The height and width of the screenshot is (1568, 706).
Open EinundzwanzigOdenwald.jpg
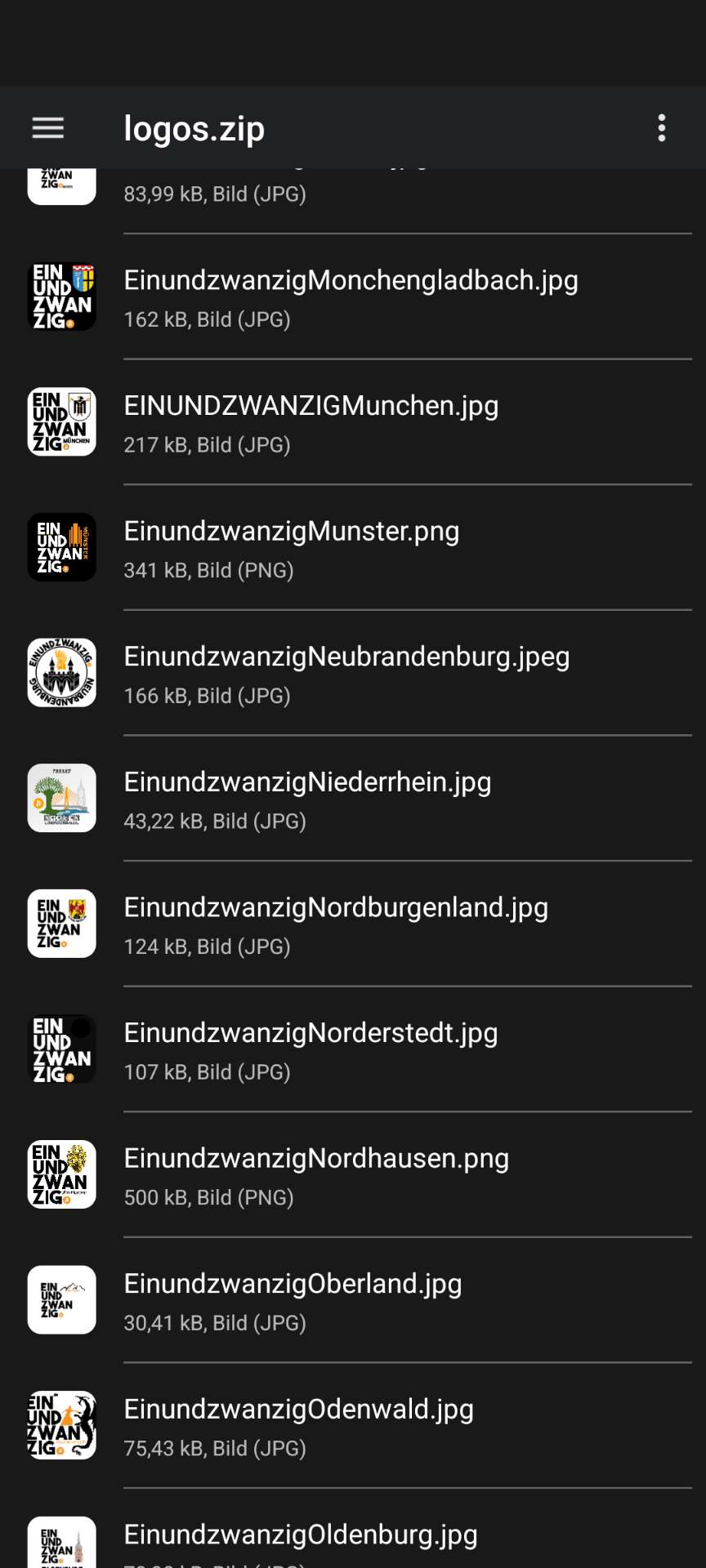point(298,1426)
